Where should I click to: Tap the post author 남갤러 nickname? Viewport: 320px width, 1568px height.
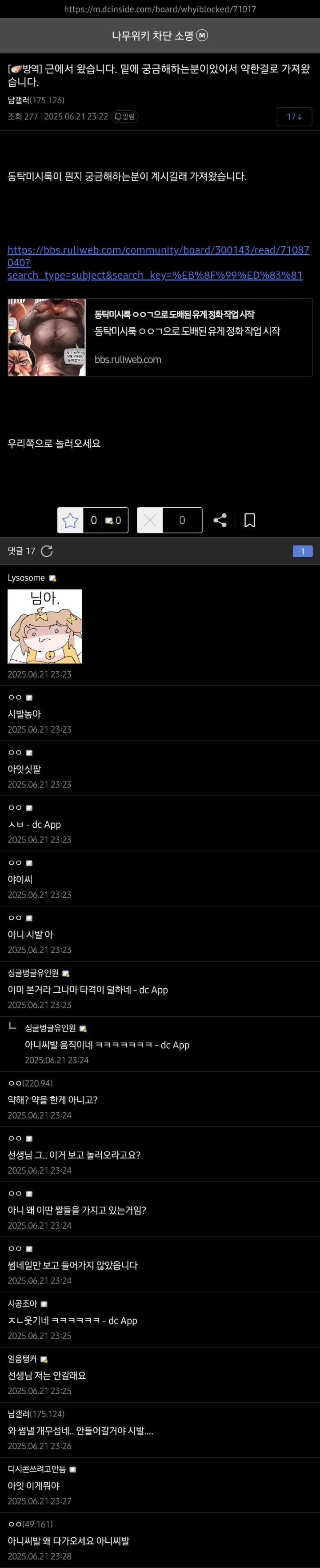(x=18, y=100)
